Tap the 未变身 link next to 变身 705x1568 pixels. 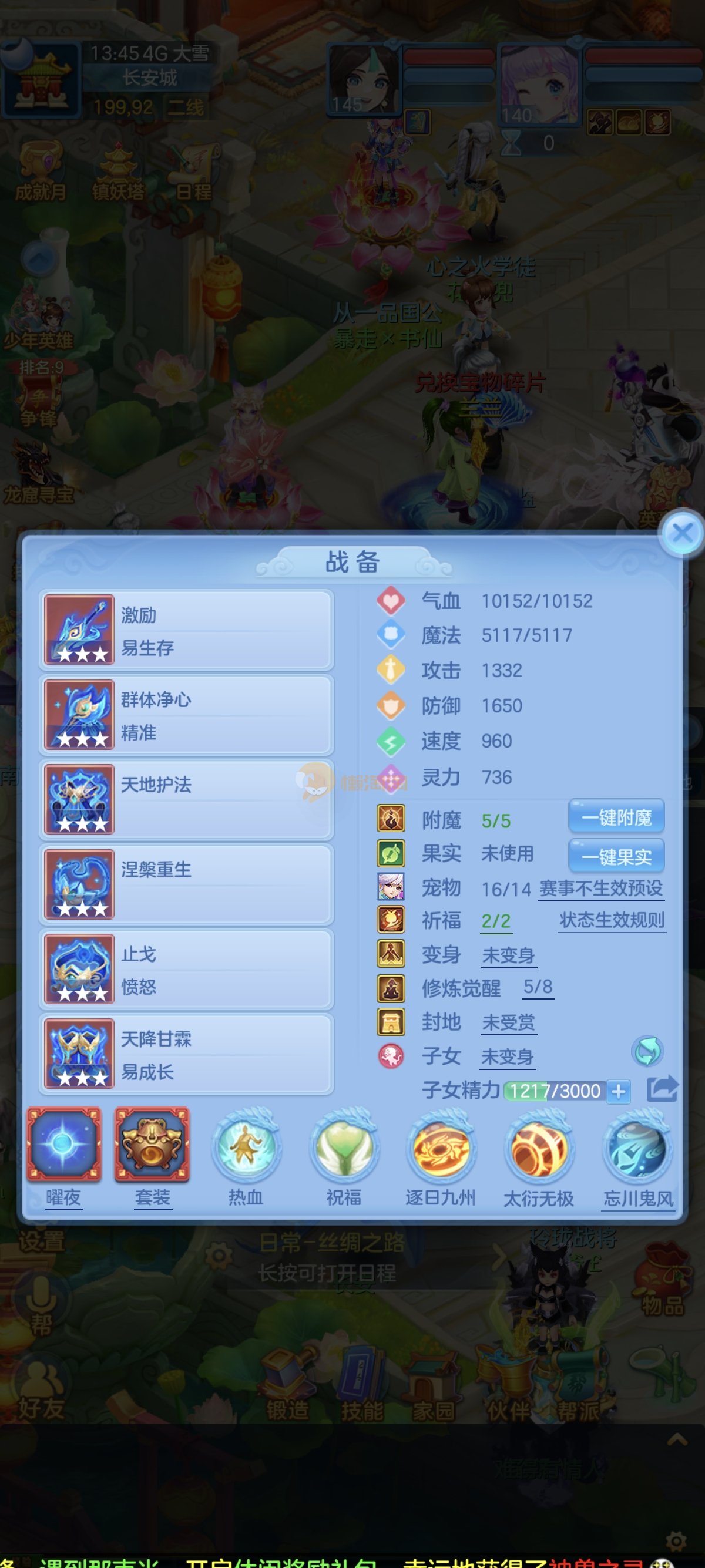(x=508, y=955)
